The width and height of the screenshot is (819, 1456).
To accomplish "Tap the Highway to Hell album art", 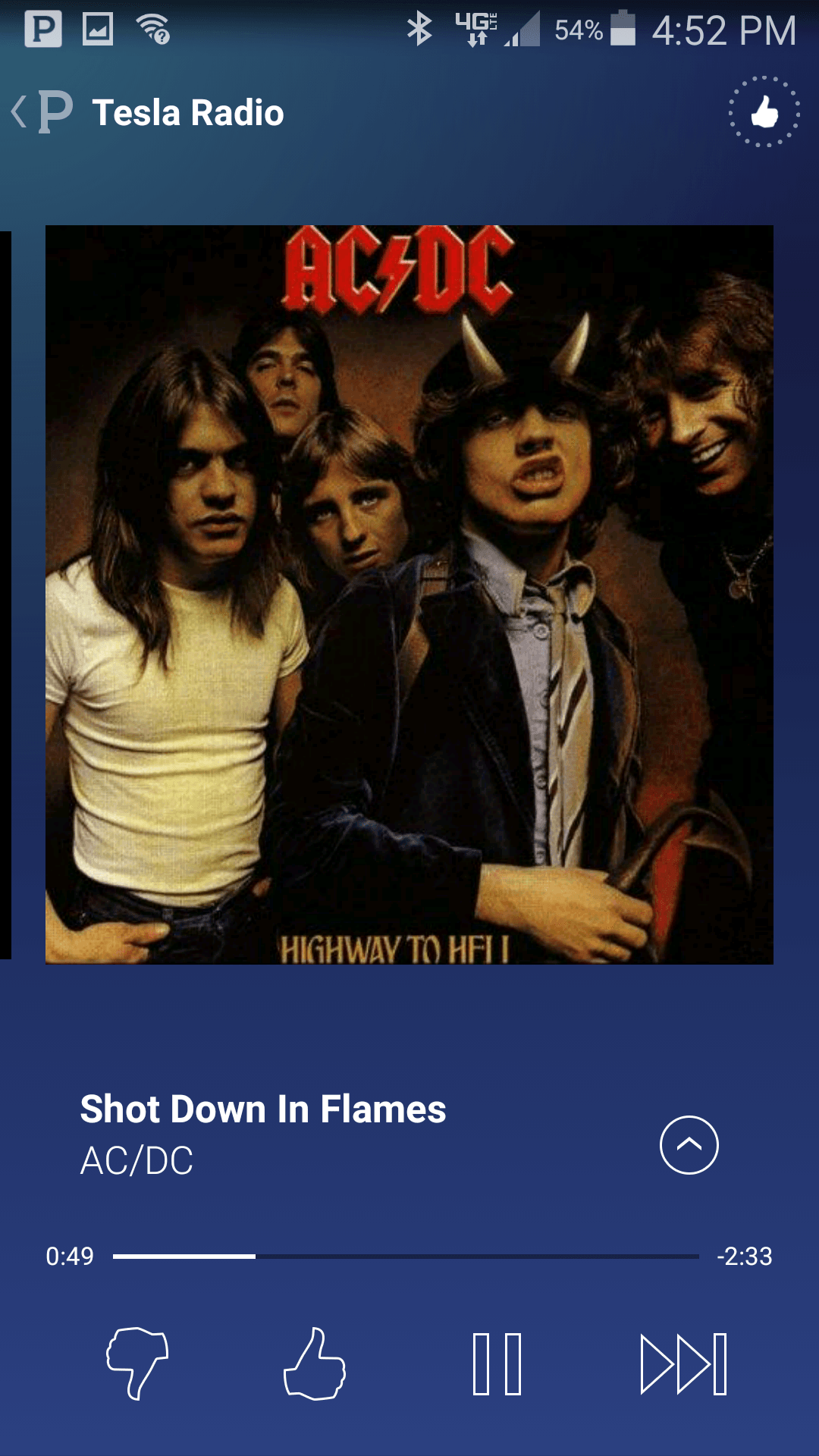I will [409, 595].
